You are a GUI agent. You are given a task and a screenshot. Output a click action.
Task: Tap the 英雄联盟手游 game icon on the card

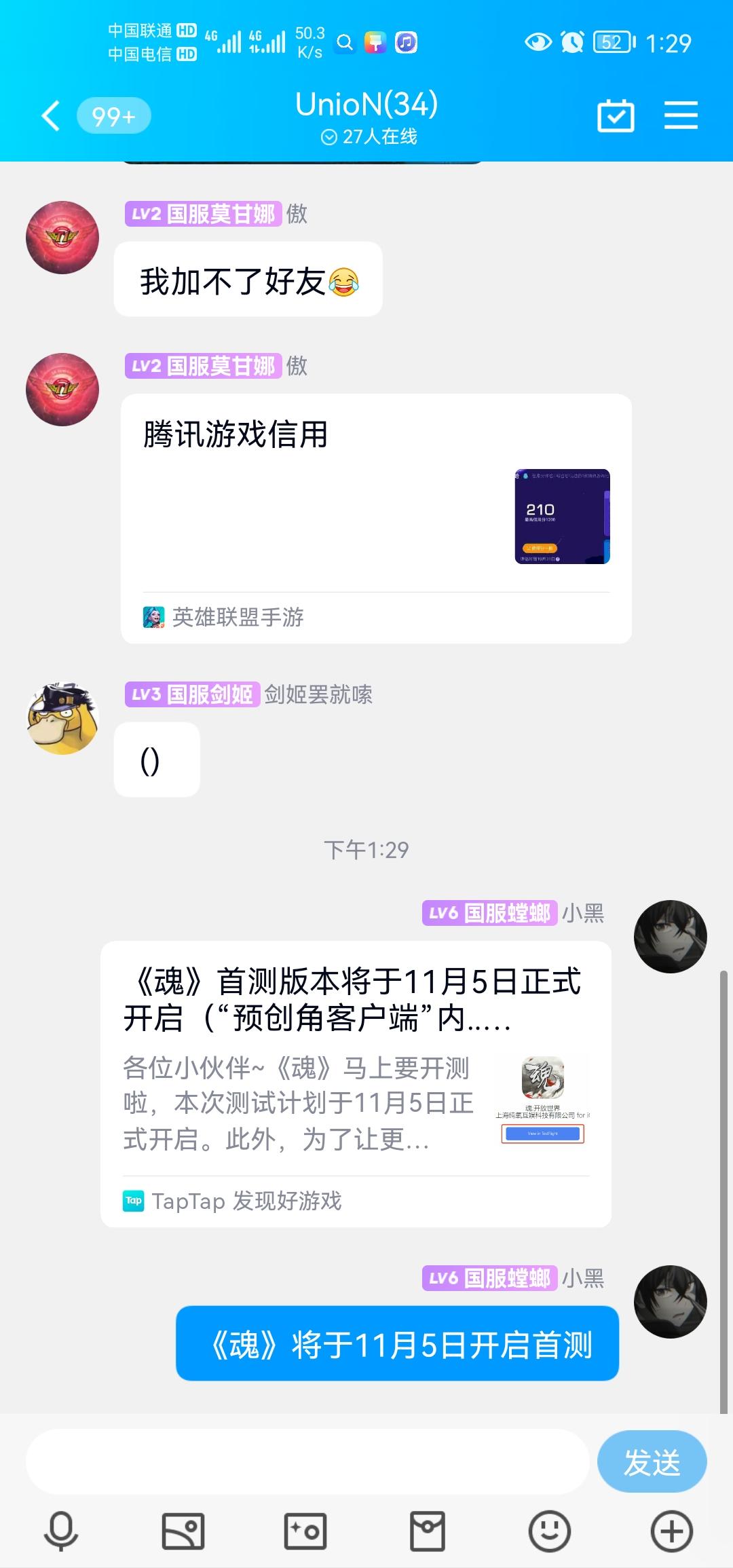[154, 618]
